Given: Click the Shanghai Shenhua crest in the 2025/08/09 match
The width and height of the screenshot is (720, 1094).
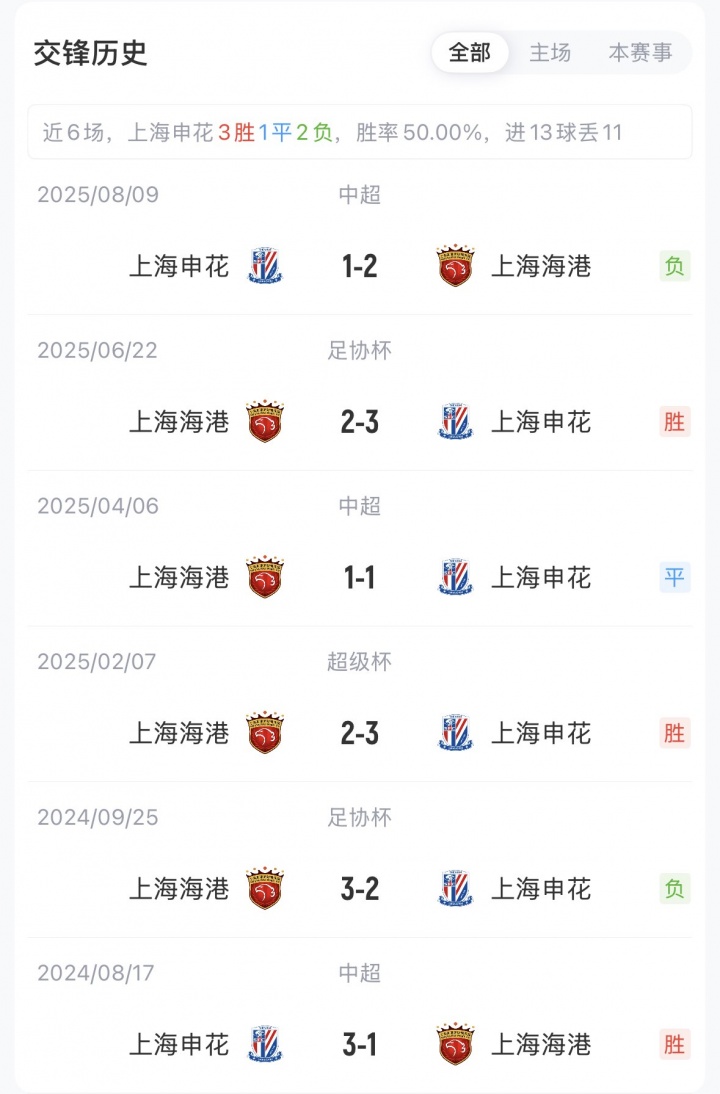Looking at the screenshot, I should pyautogui.click(x=262, y=266).
